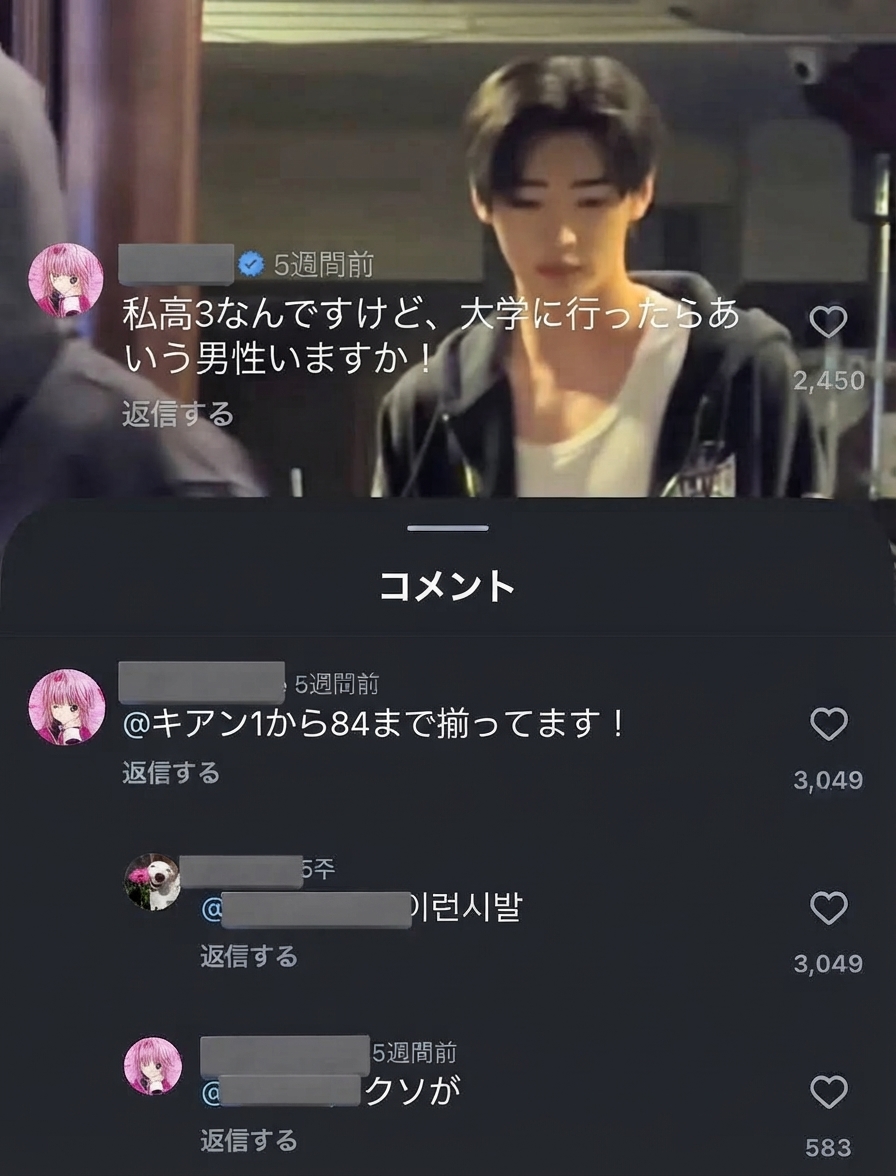Open profile of the dog-avatar commenter
The width and height of the screenshot is (896, 1176).
point(152,881)
